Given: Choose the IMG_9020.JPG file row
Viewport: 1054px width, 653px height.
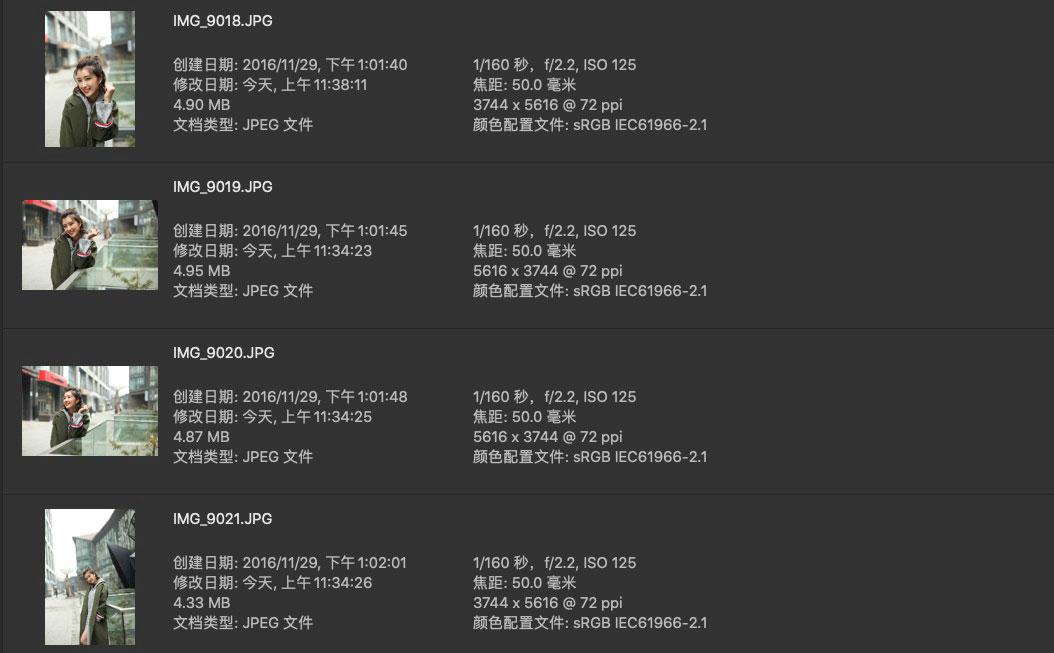Looking at the screenshot, I should click(x=222, y=353).
